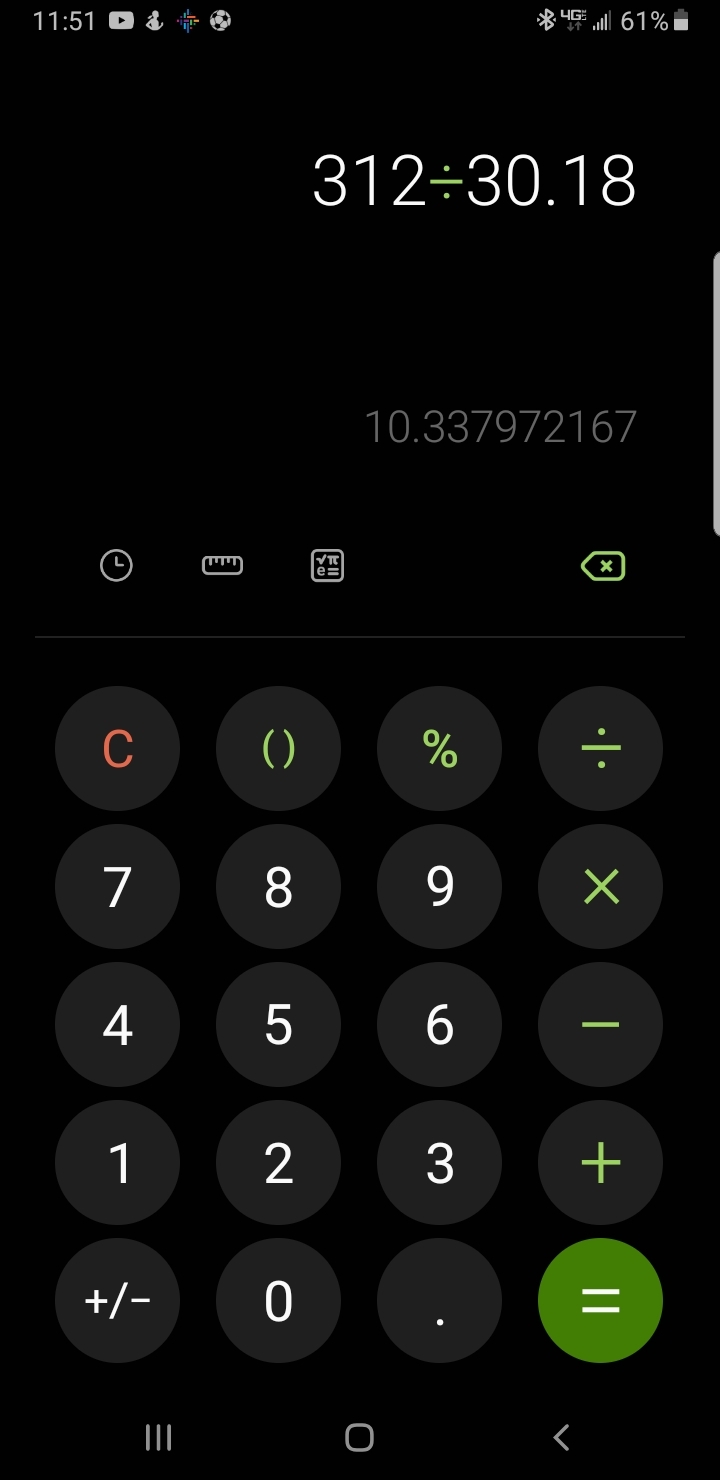The height and width of the screenshot is (1480, 720).
Task: Clear the calculation with C
Action: tap(118, 748)
